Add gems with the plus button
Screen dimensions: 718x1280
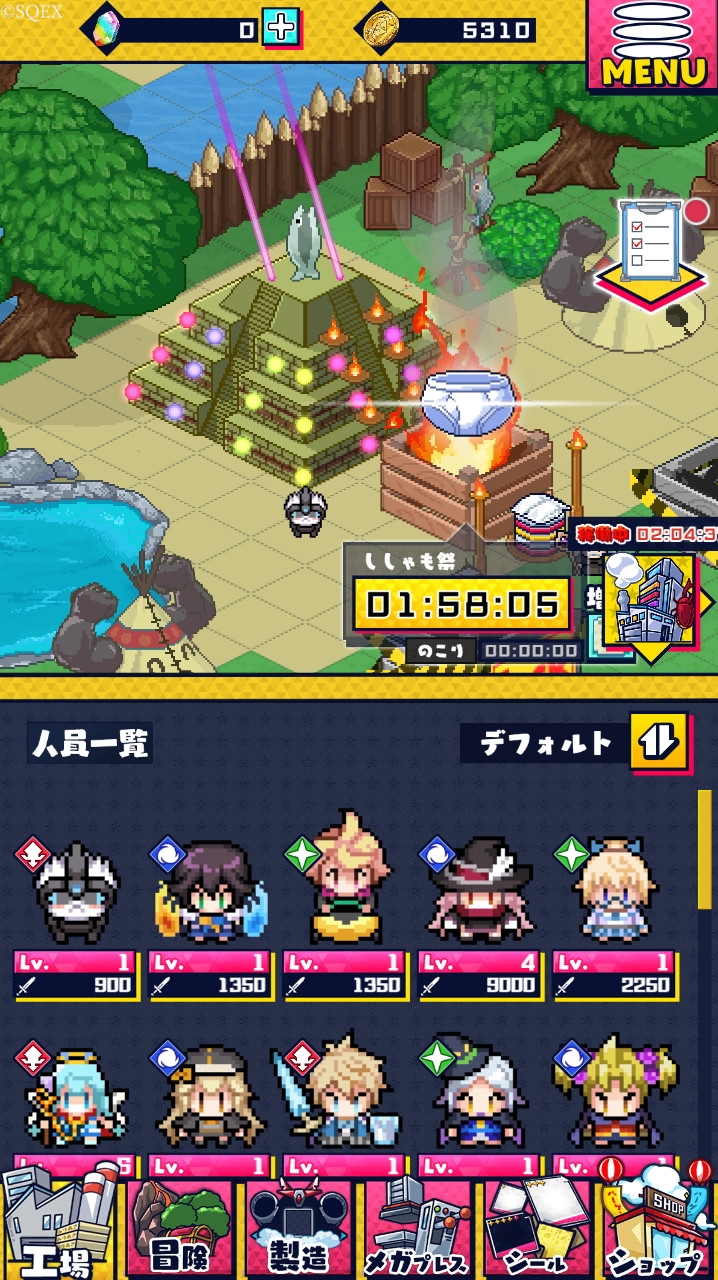click(281, 28)
